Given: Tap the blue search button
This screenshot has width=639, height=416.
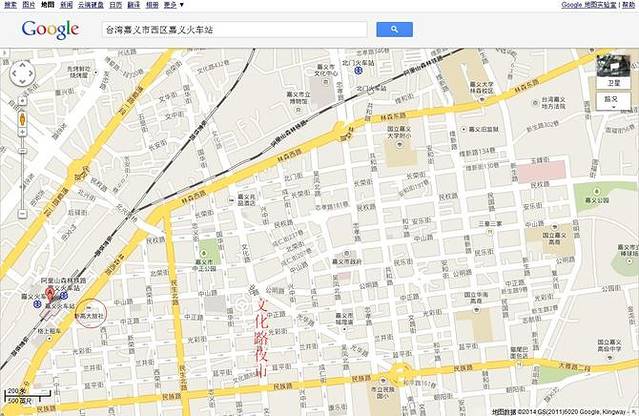Looking at the screenshot, I should 394,30.
